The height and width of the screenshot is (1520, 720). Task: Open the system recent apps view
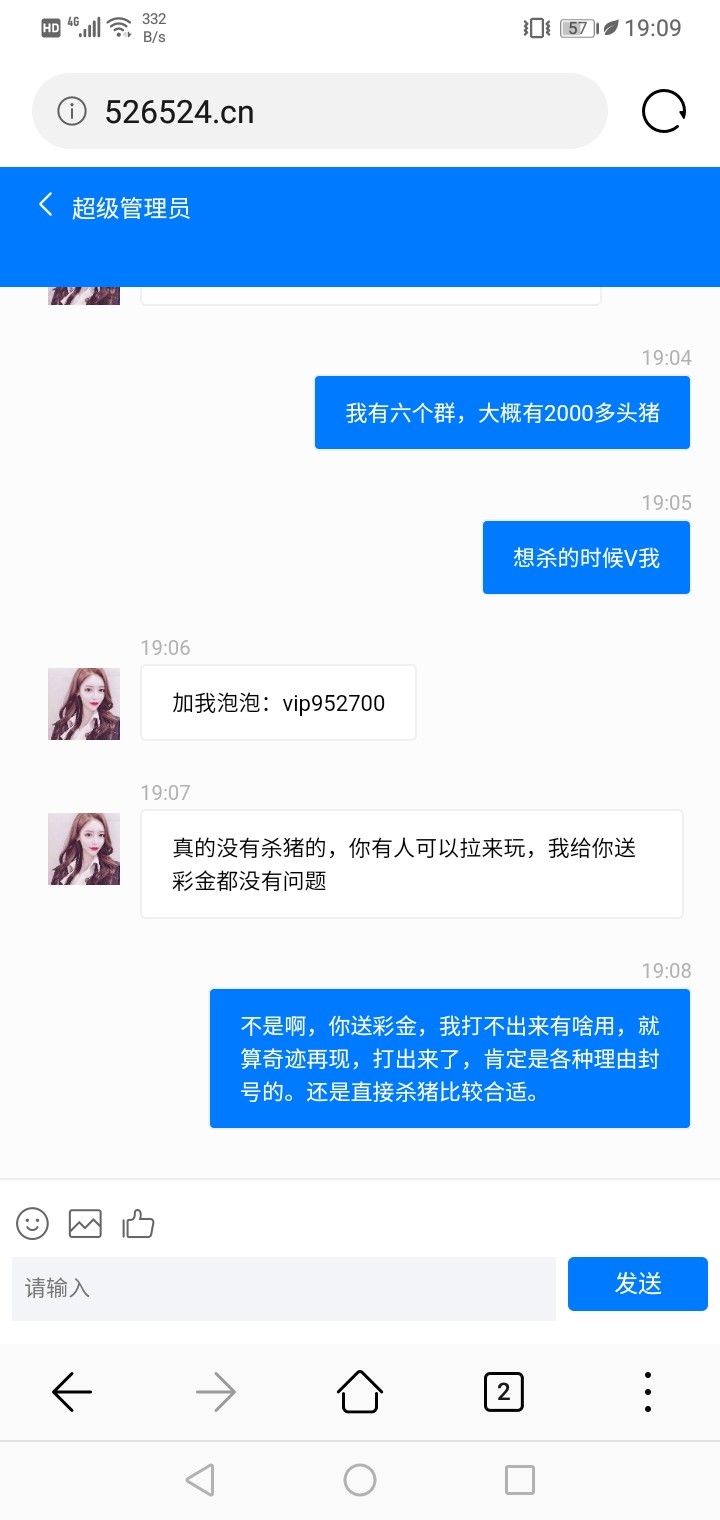tap(519, 1480)
